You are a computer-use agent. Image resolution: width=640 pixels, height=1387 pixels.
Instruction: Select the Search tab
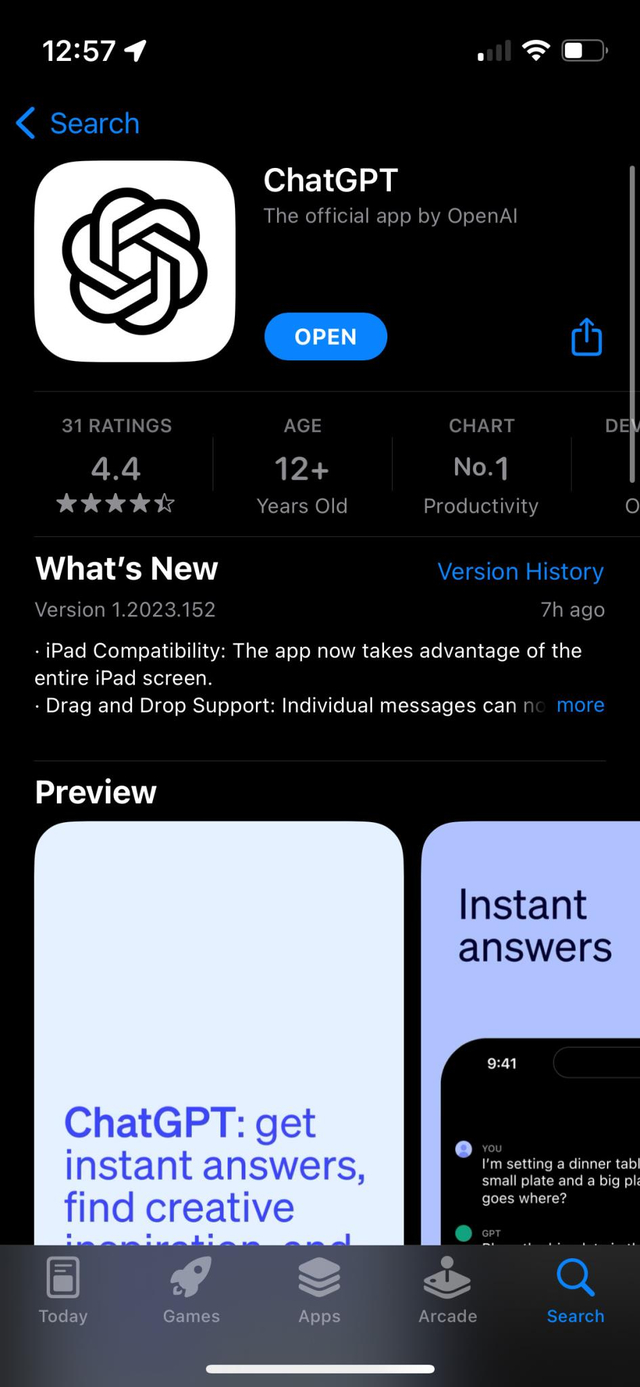[575, 1291]
